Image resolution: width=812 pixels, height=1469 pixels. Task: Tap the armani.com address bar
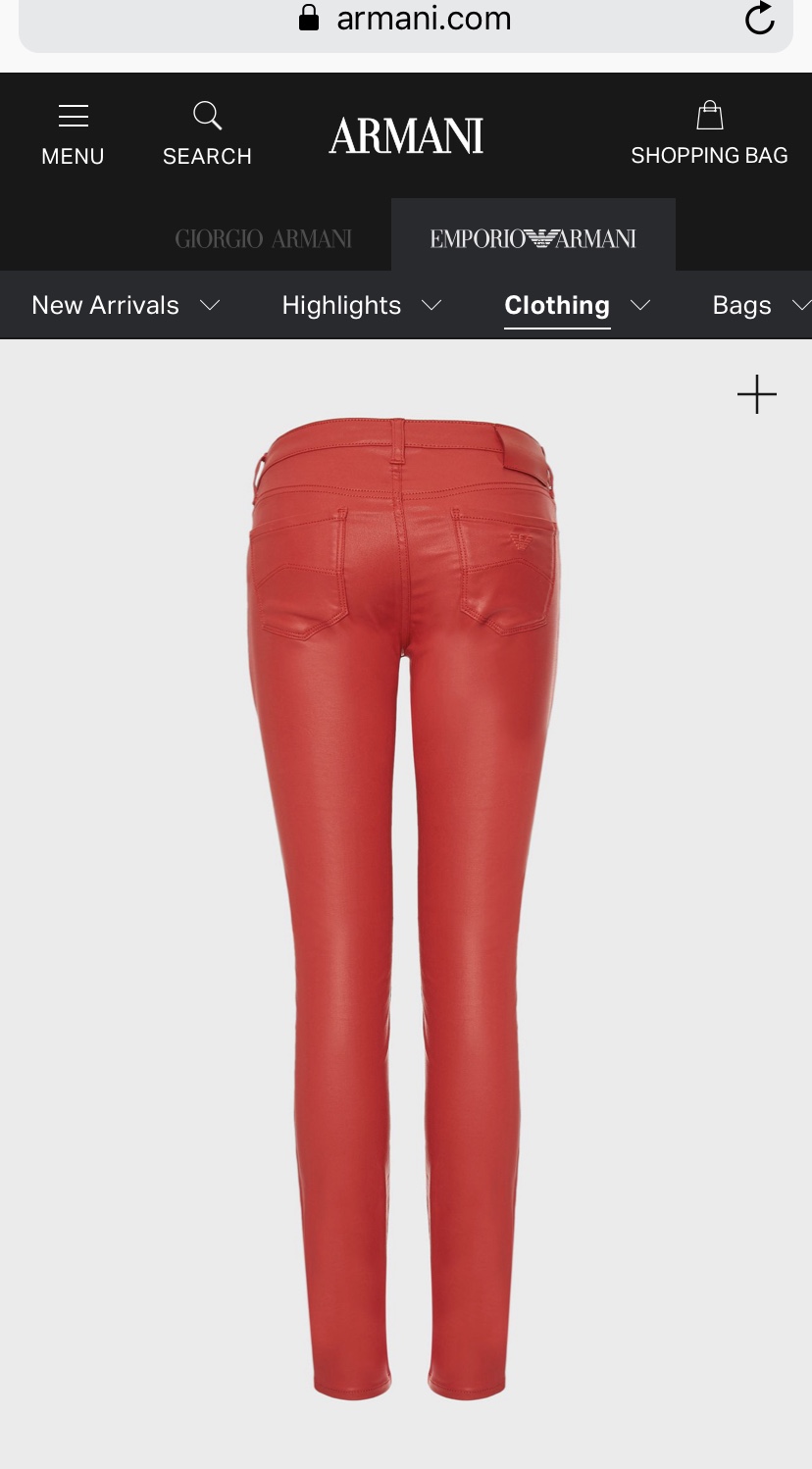[x=406, y=19]
